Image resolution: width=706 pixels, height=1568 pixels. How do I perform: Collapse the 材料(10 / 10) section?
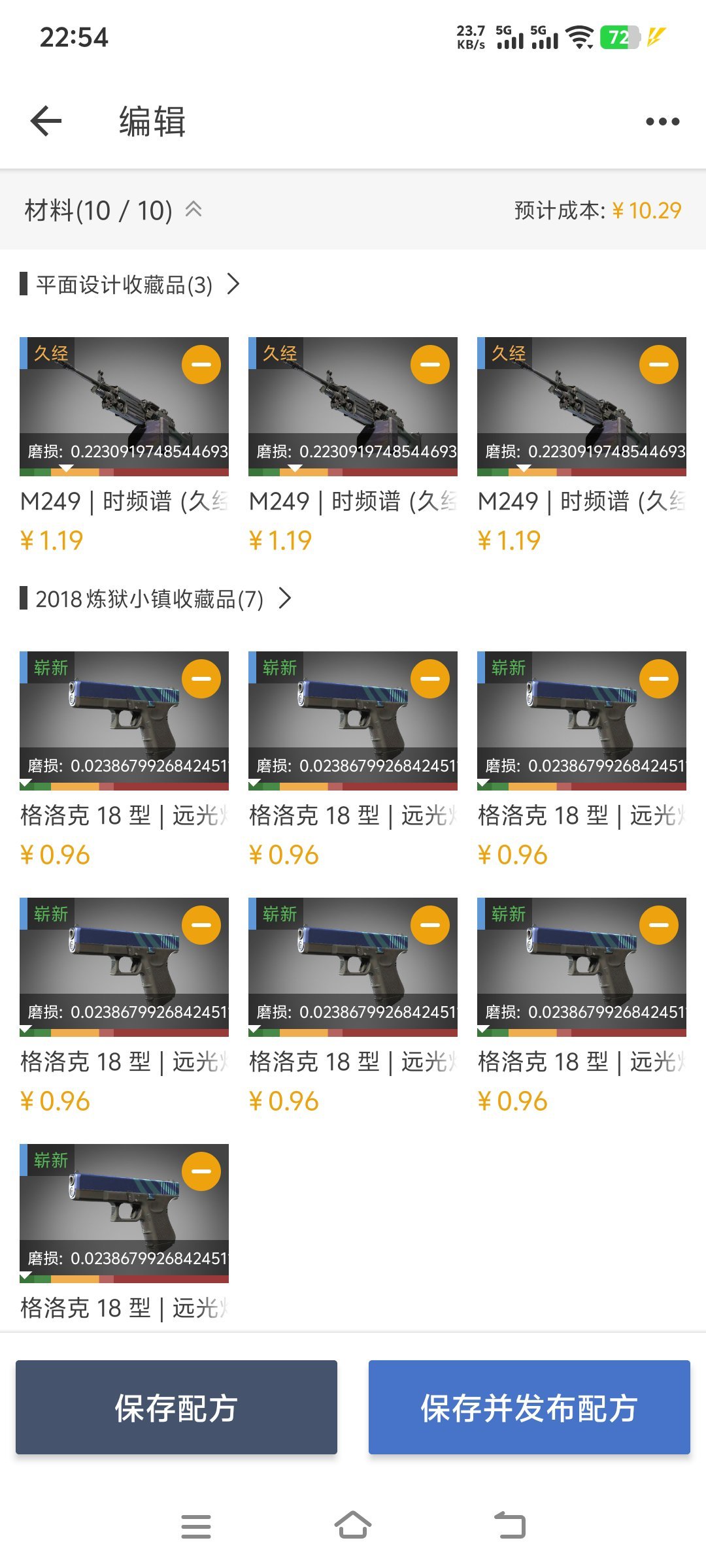point(193,210)
